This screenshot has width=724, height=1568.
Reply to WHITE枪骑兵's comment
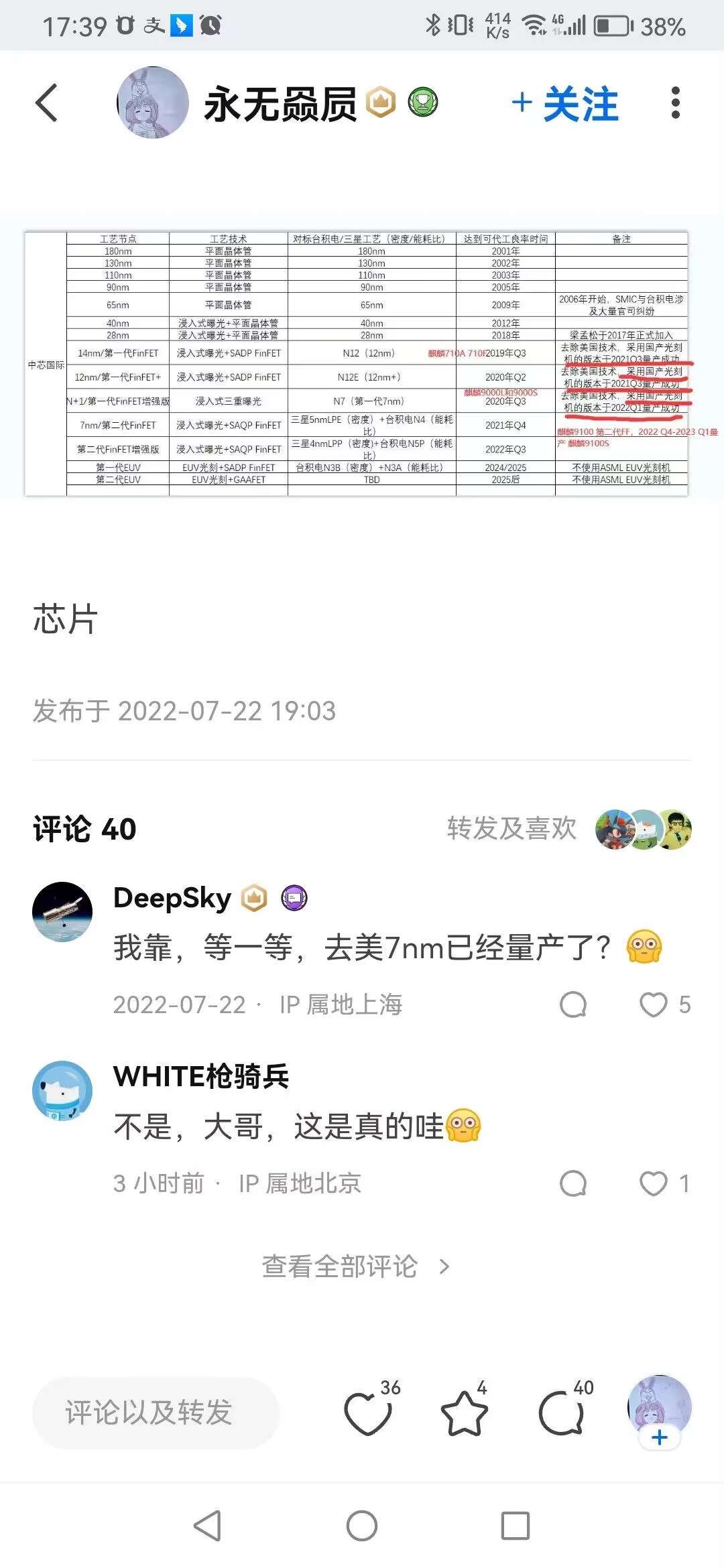click(573, 1183)
